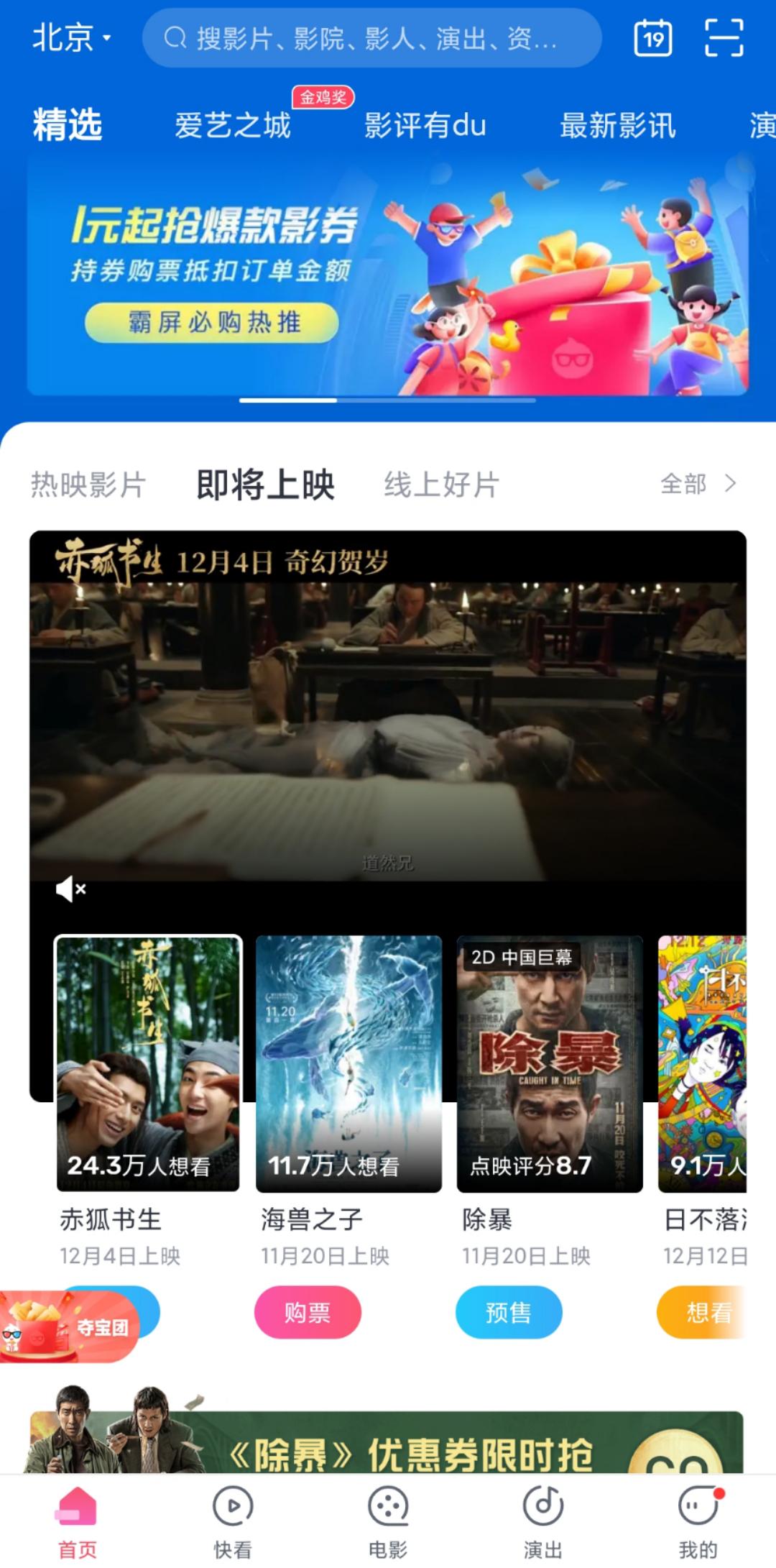Select the 线上好片 section tab

tap(441, 485)
